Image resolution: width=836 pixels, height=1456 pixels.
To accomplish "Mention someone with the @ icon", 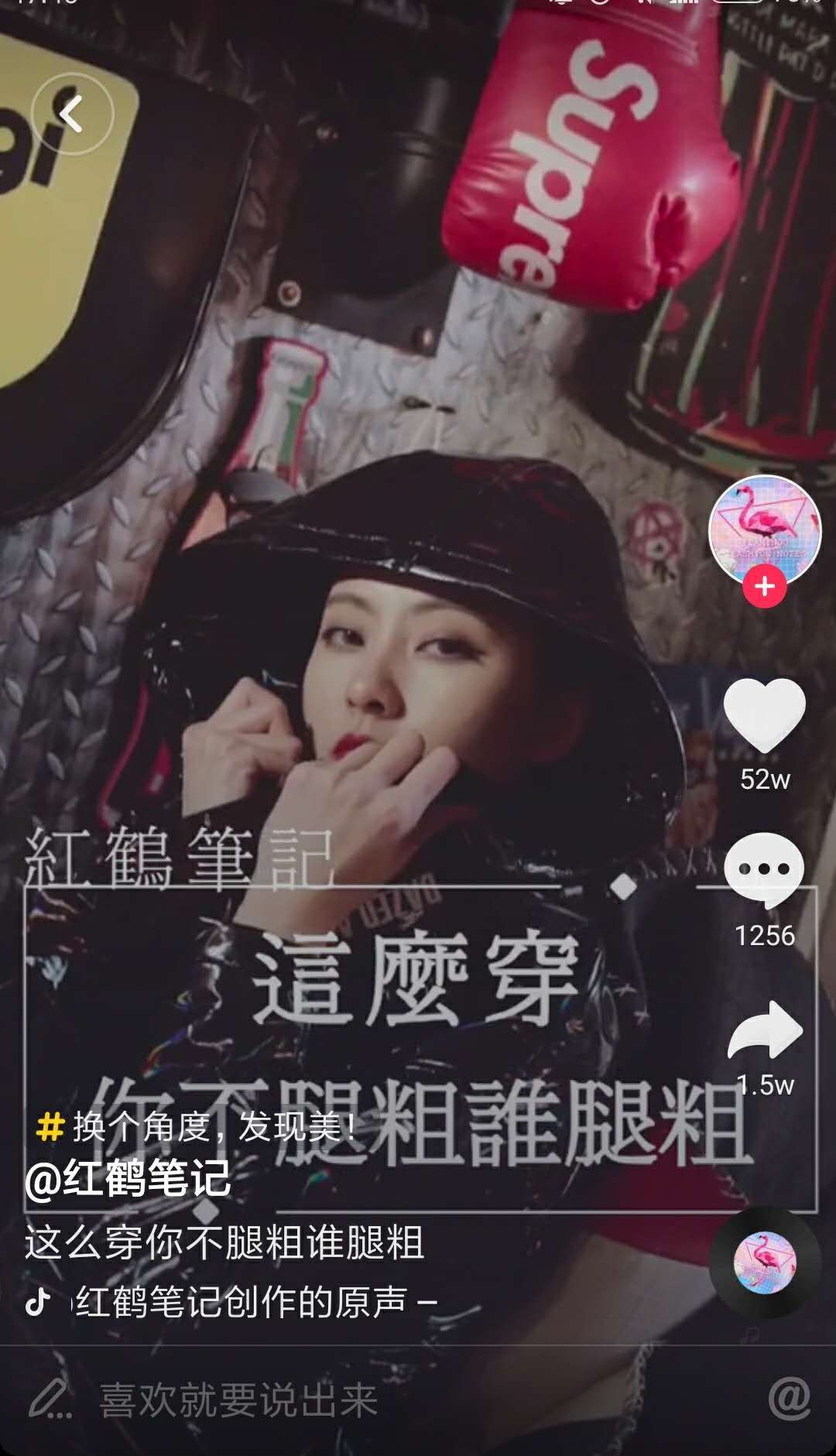I will [789, 1399].
